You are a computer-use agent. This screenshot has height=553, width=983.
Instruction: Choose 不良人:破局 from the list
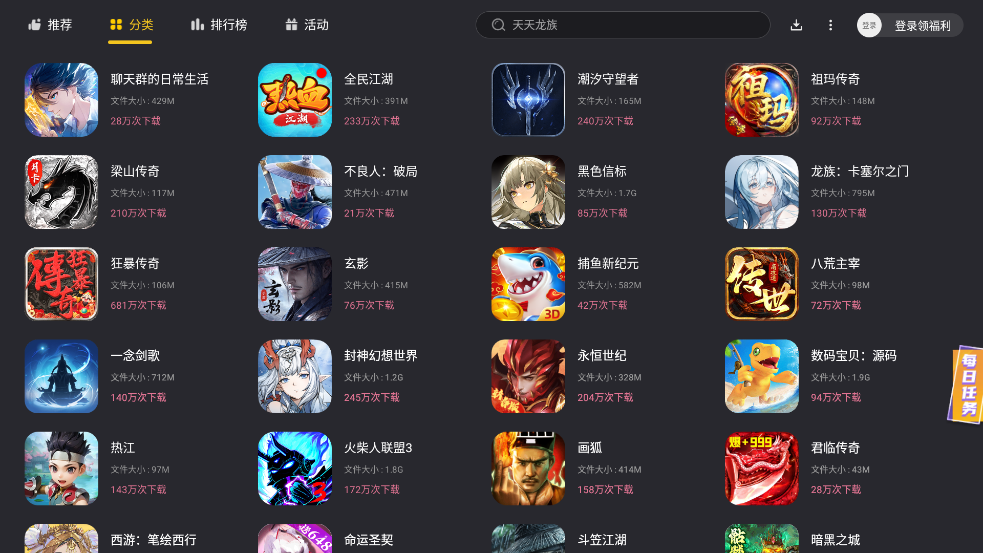[x=295, y=192]
